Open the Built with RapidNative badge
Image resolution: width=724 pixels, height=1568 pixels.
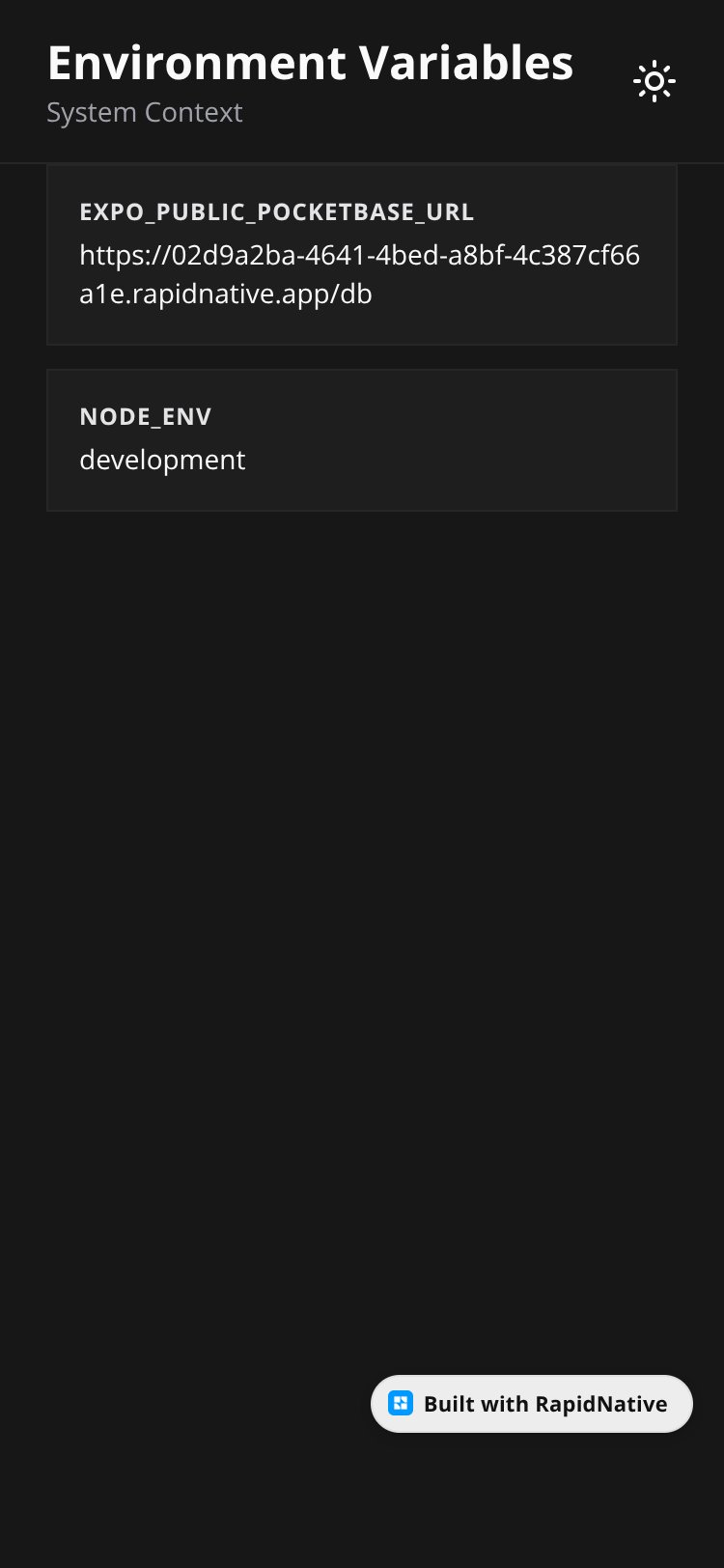pos(532,1404)
